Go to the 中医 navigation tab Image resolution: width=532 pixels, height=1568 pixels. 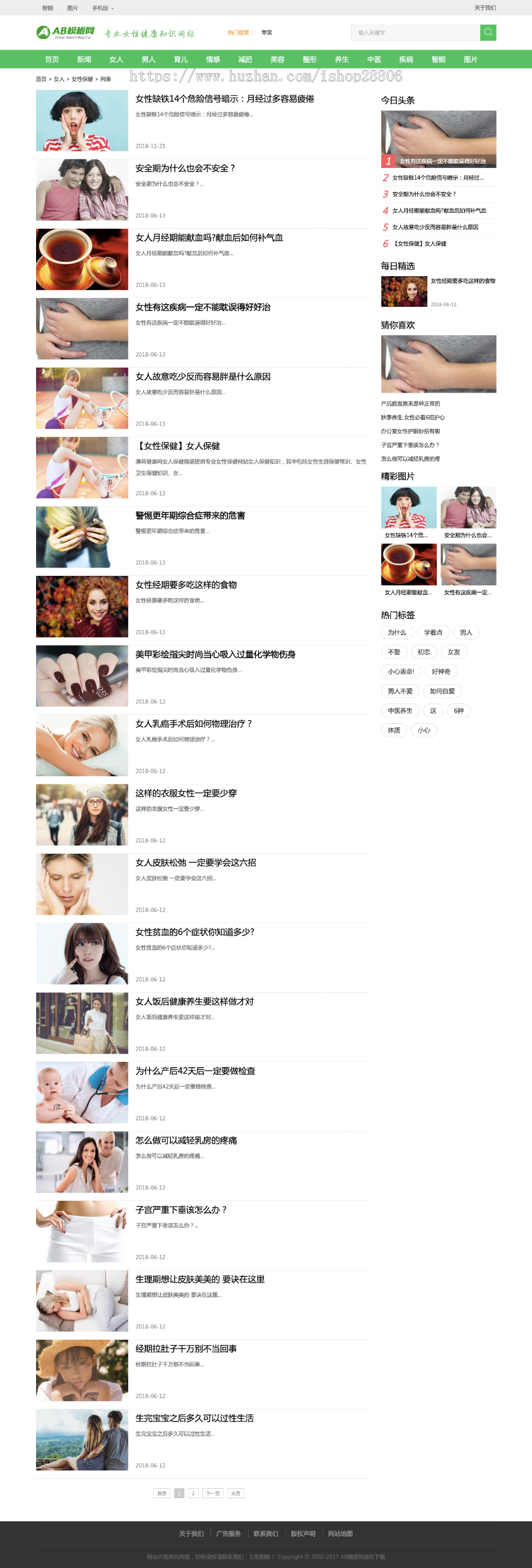(x=374, y=59)
